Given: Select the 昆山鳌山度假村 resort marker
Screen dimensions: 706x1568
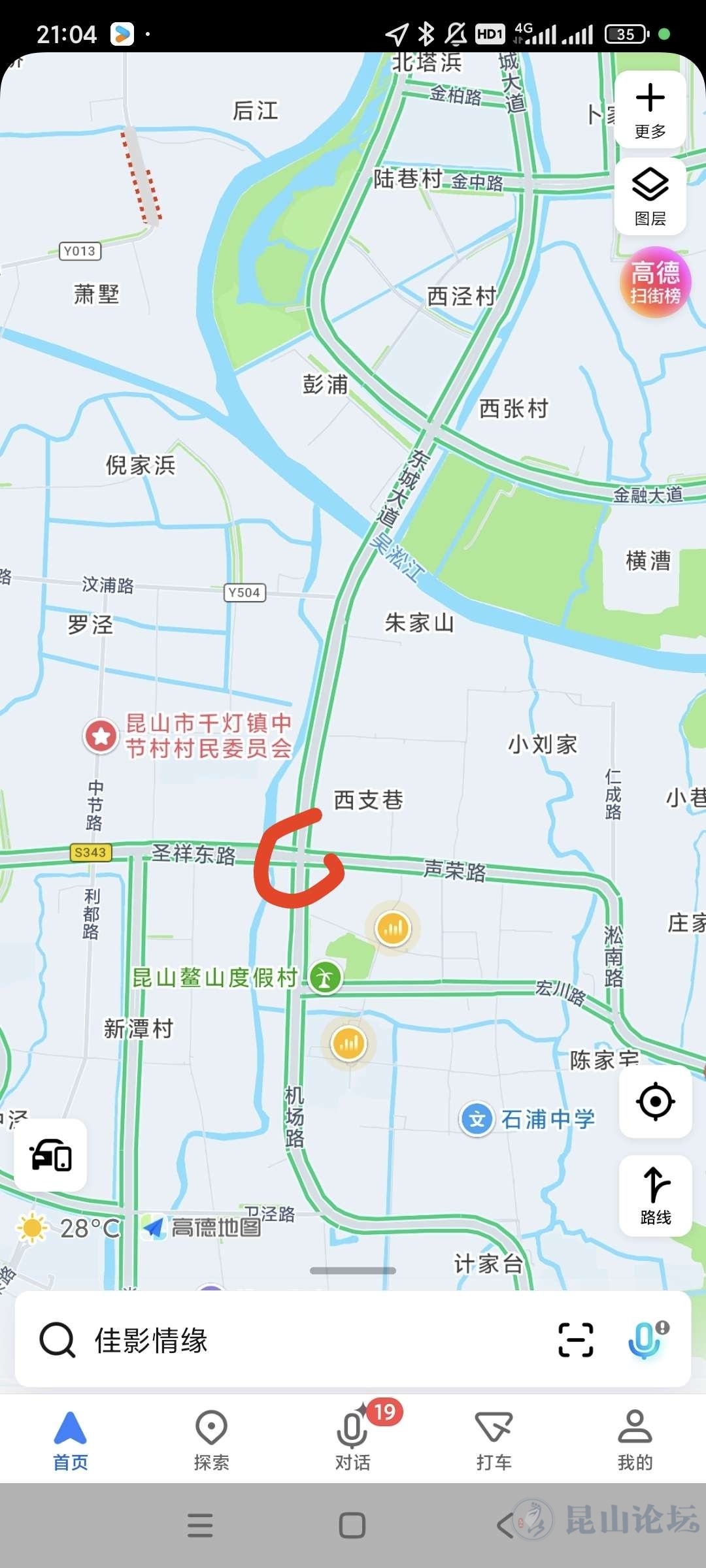Looking at the screenshot, I should [326, 977].
